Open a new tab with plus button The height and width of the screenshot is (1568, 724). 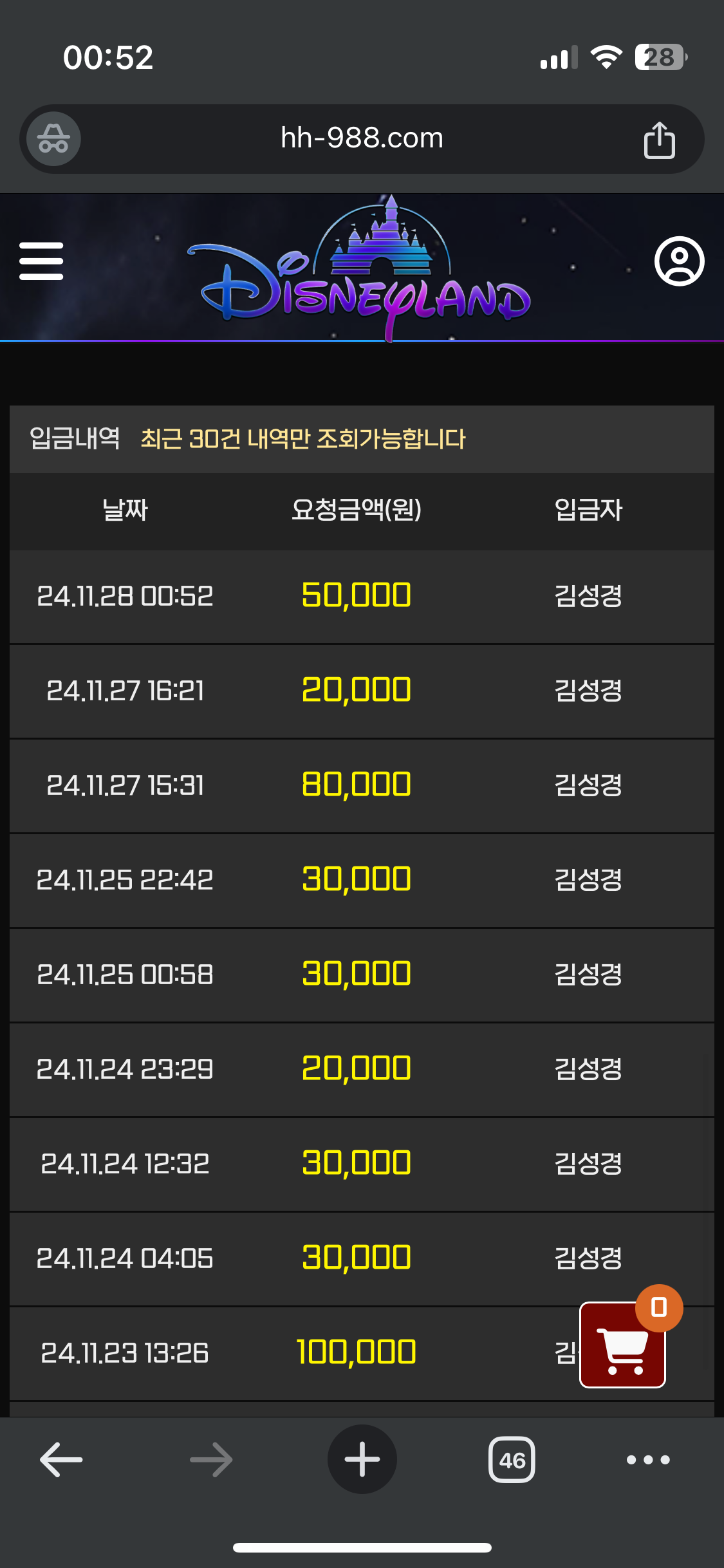coord(362,1459)
